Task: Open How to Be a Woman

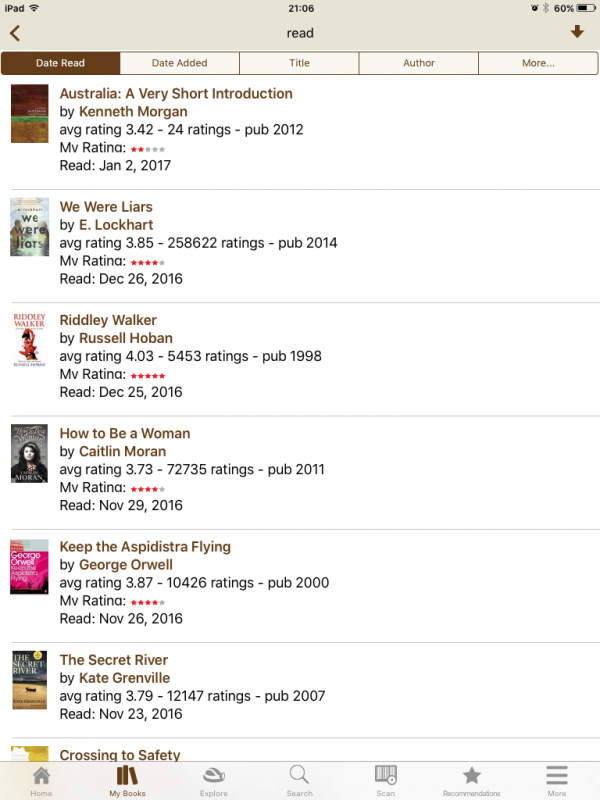Action: pyautogui.click(x=124, y=434)
